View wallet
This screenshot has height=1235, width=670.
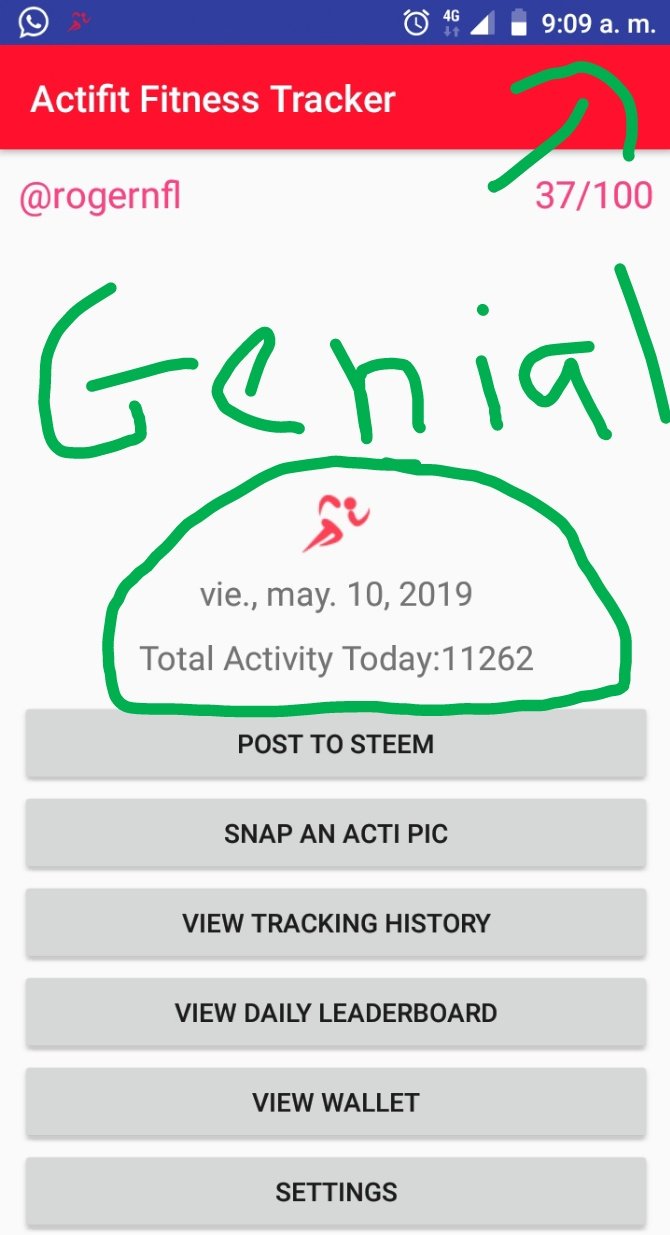coord(335,1102)
